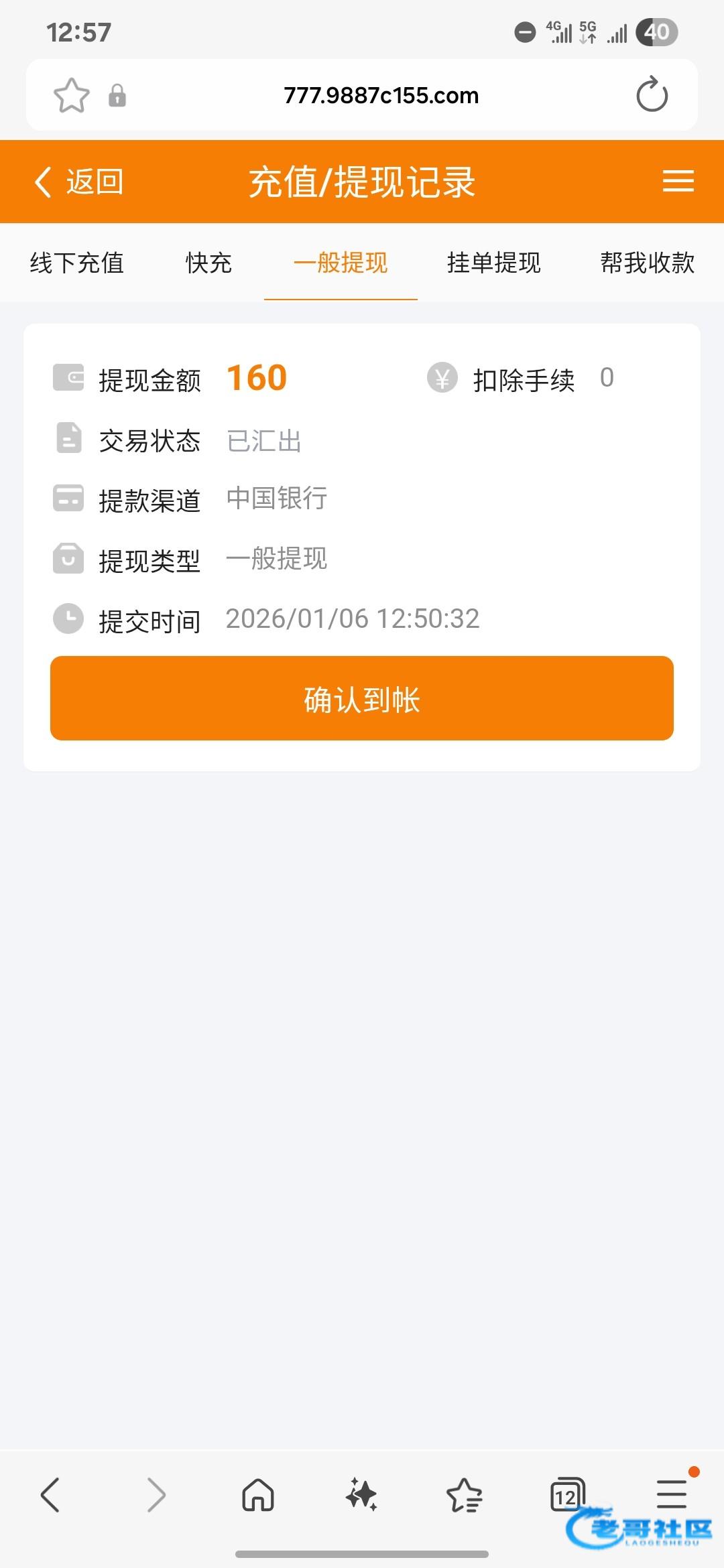Open the 挂单提现 tab

493,263
